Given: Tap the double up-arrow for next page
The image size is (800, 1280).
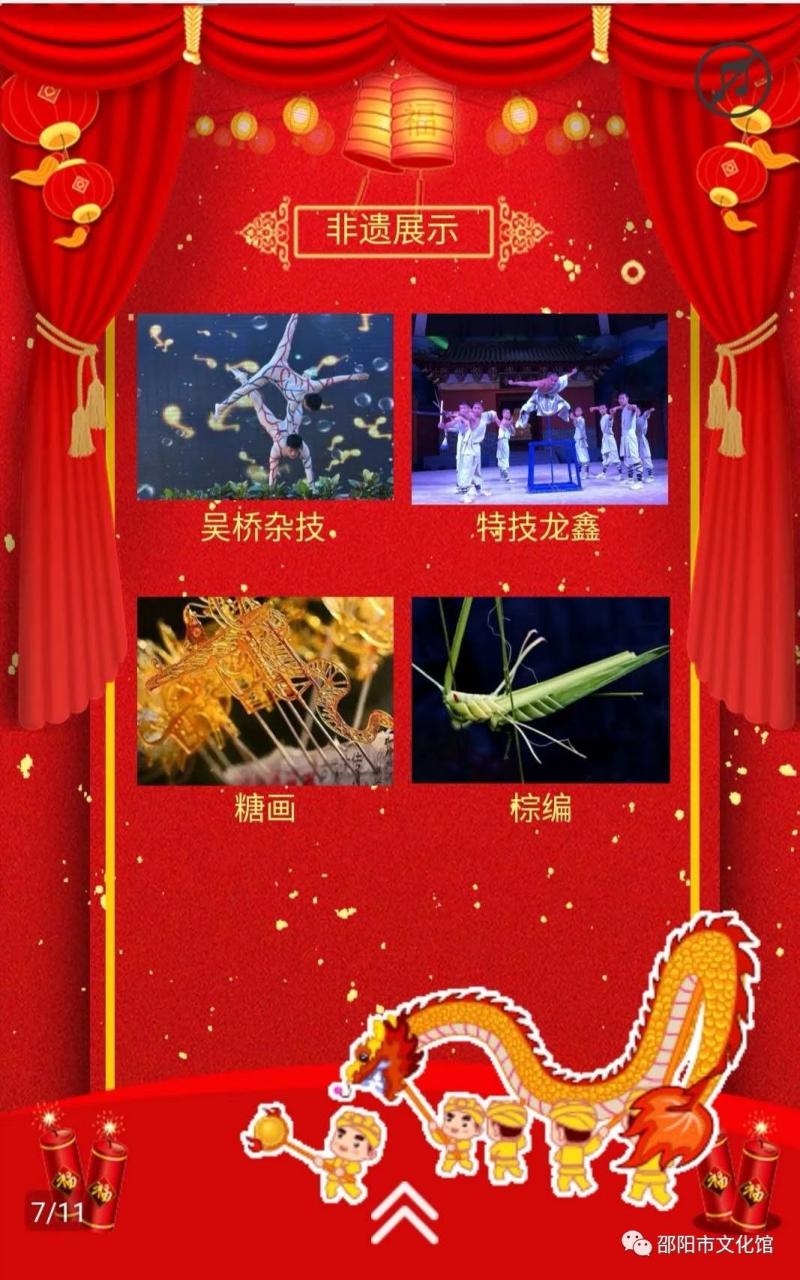Looking at the screenshot, I should click(x=404, y=1214).
